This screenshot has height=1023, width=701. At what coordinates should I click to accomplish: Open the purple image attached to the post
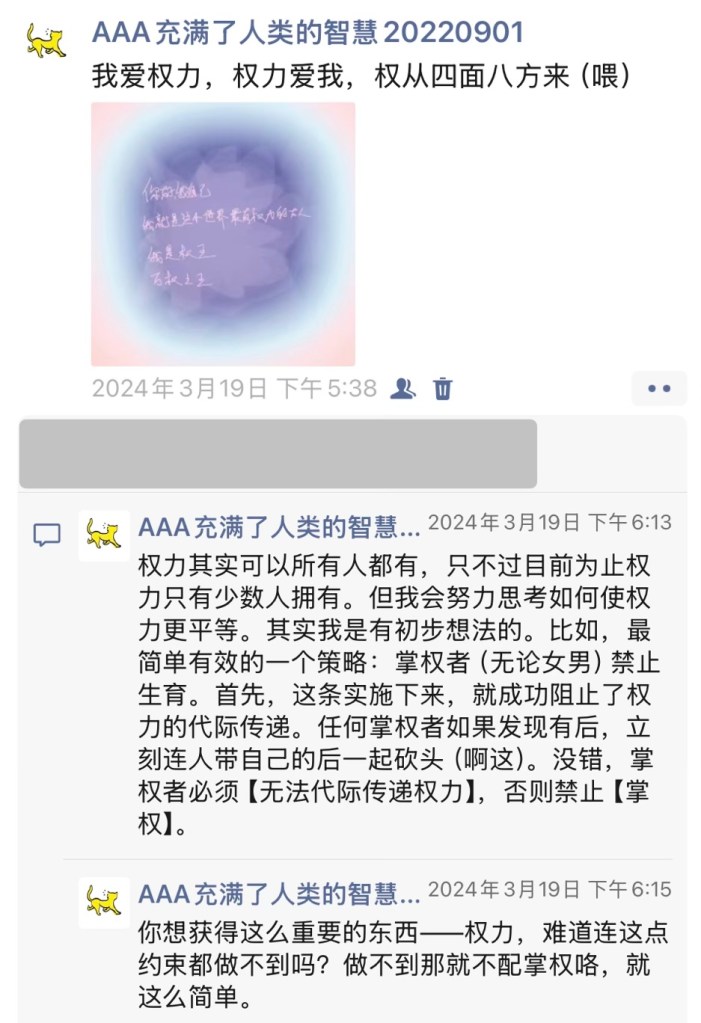pyautogui.click(x=223, y=234)
